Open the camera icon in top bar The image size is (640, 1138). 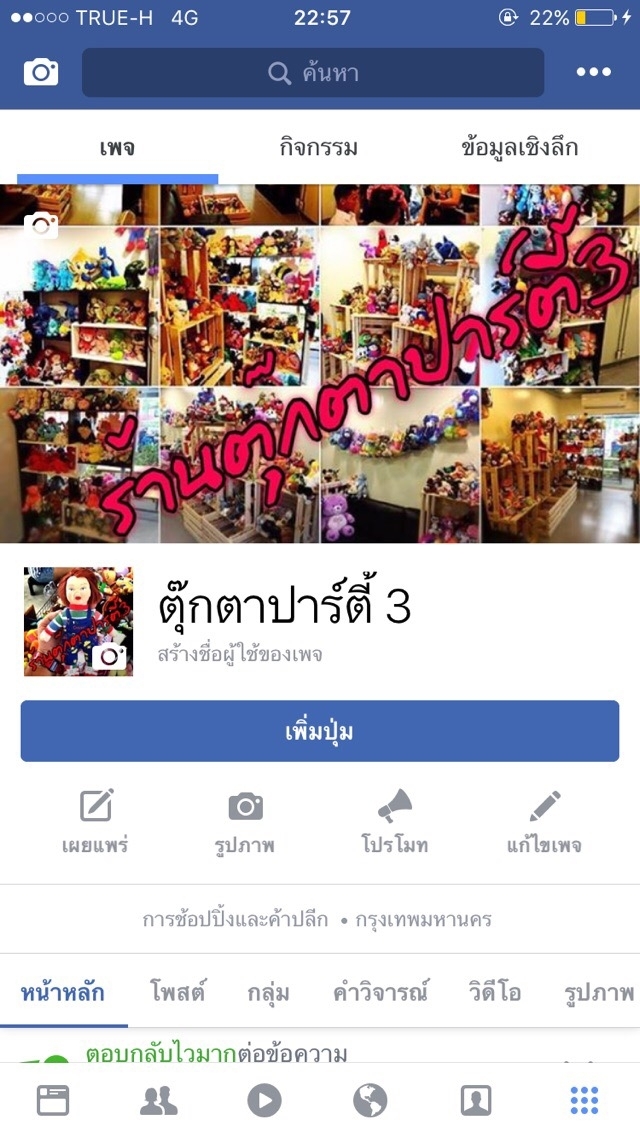pos(41,72)
